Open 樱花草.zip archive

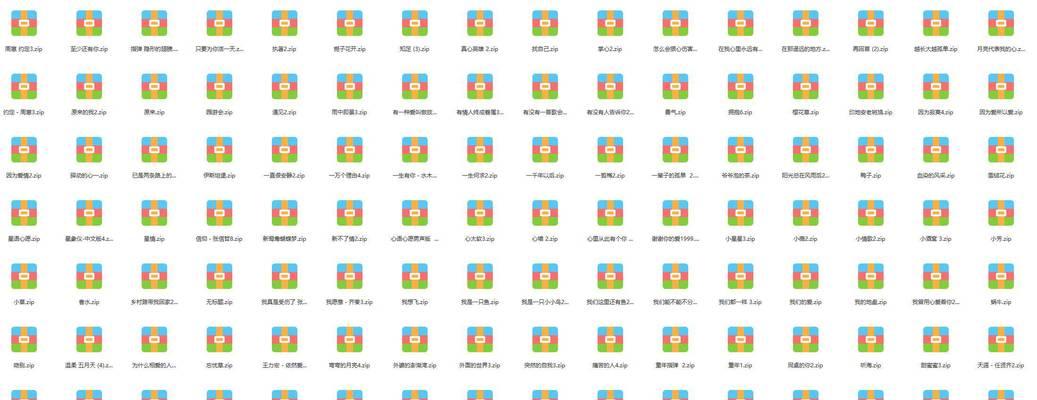click(x=805, y=87)
